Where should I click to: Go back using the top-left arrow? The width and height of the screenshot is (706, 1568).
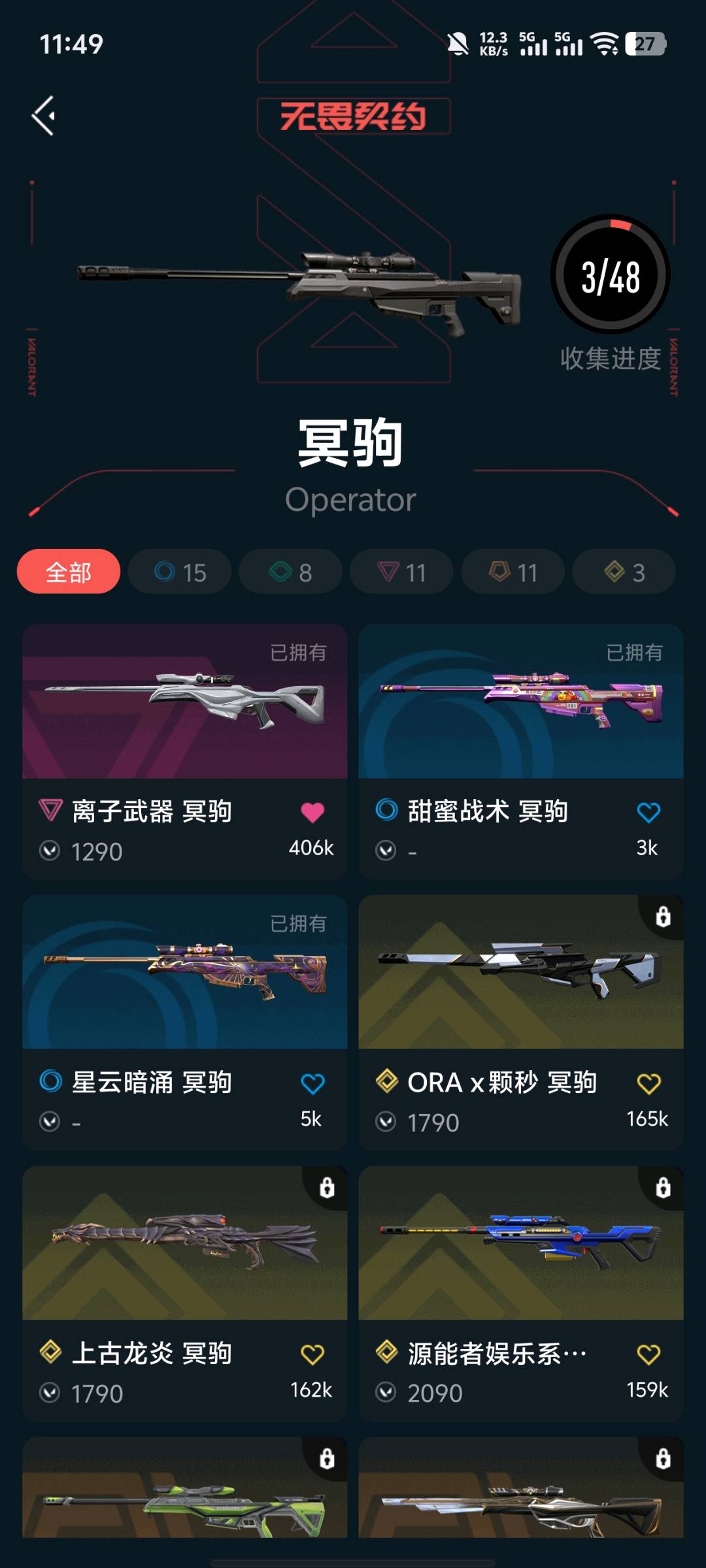click(x=44, y=116)
